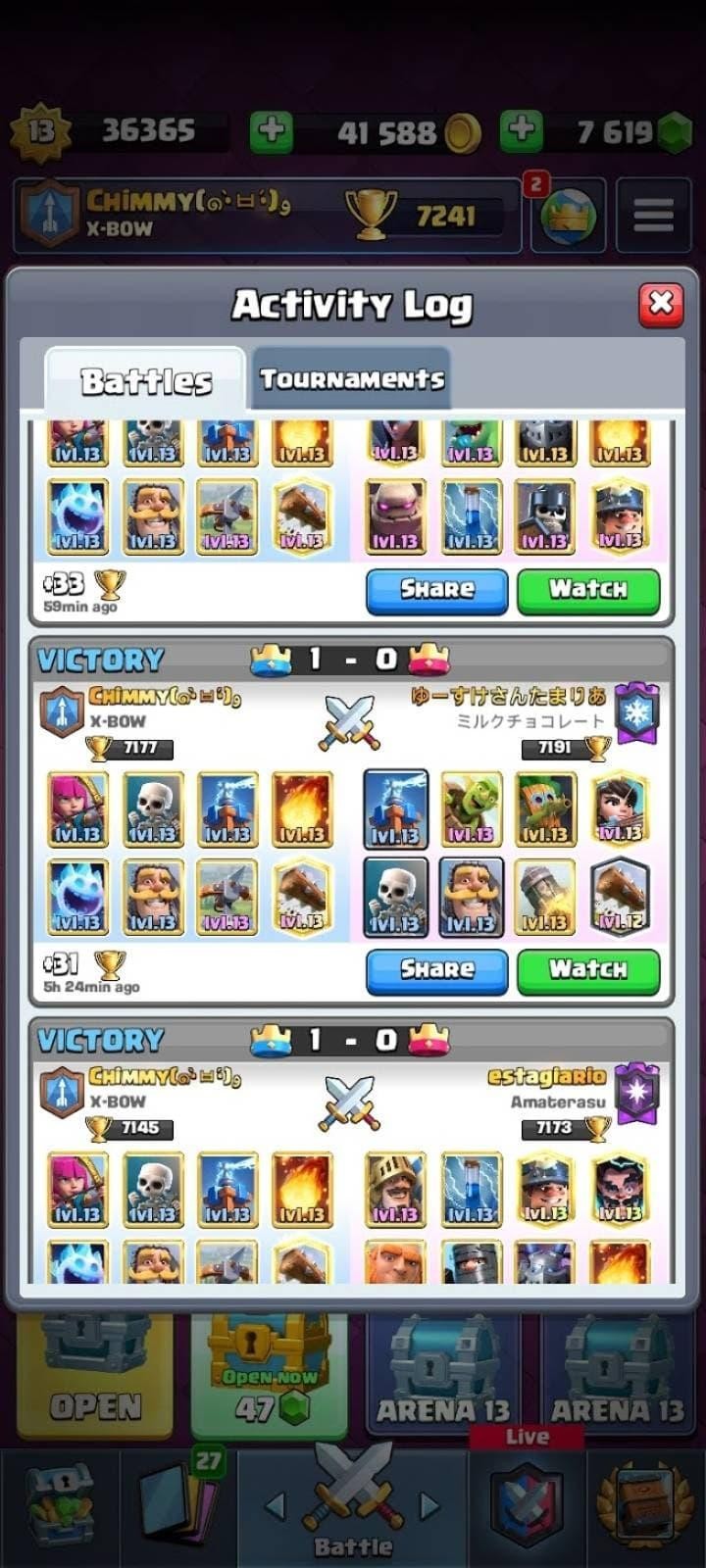Share the battle from 5h 24min ago

coord(436,969)
